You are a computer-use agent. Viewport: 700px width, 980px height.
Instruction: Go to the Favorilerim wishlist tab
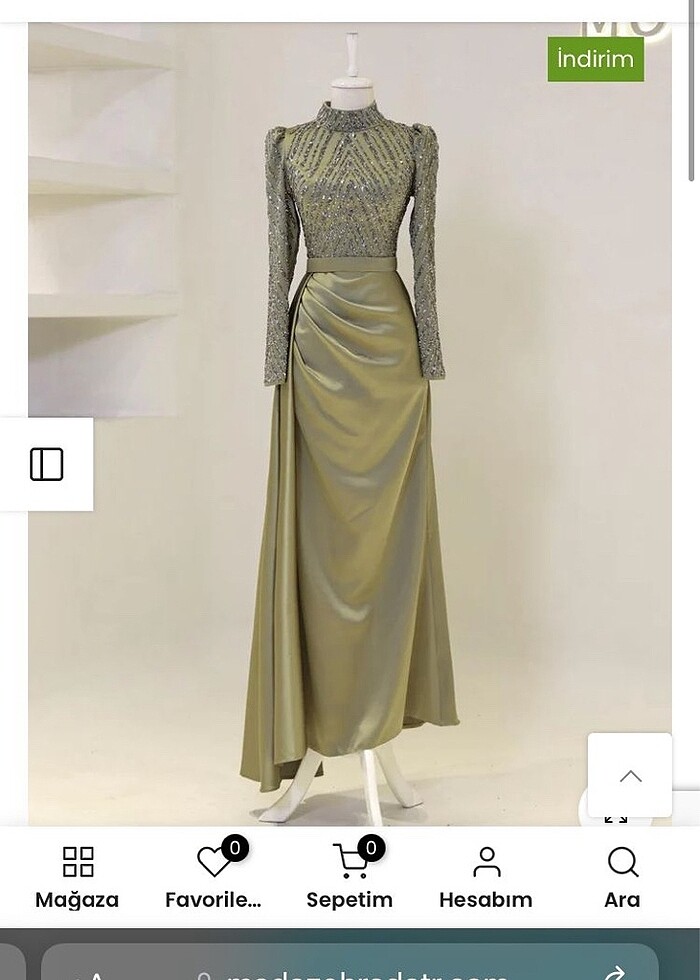[213, 877]
